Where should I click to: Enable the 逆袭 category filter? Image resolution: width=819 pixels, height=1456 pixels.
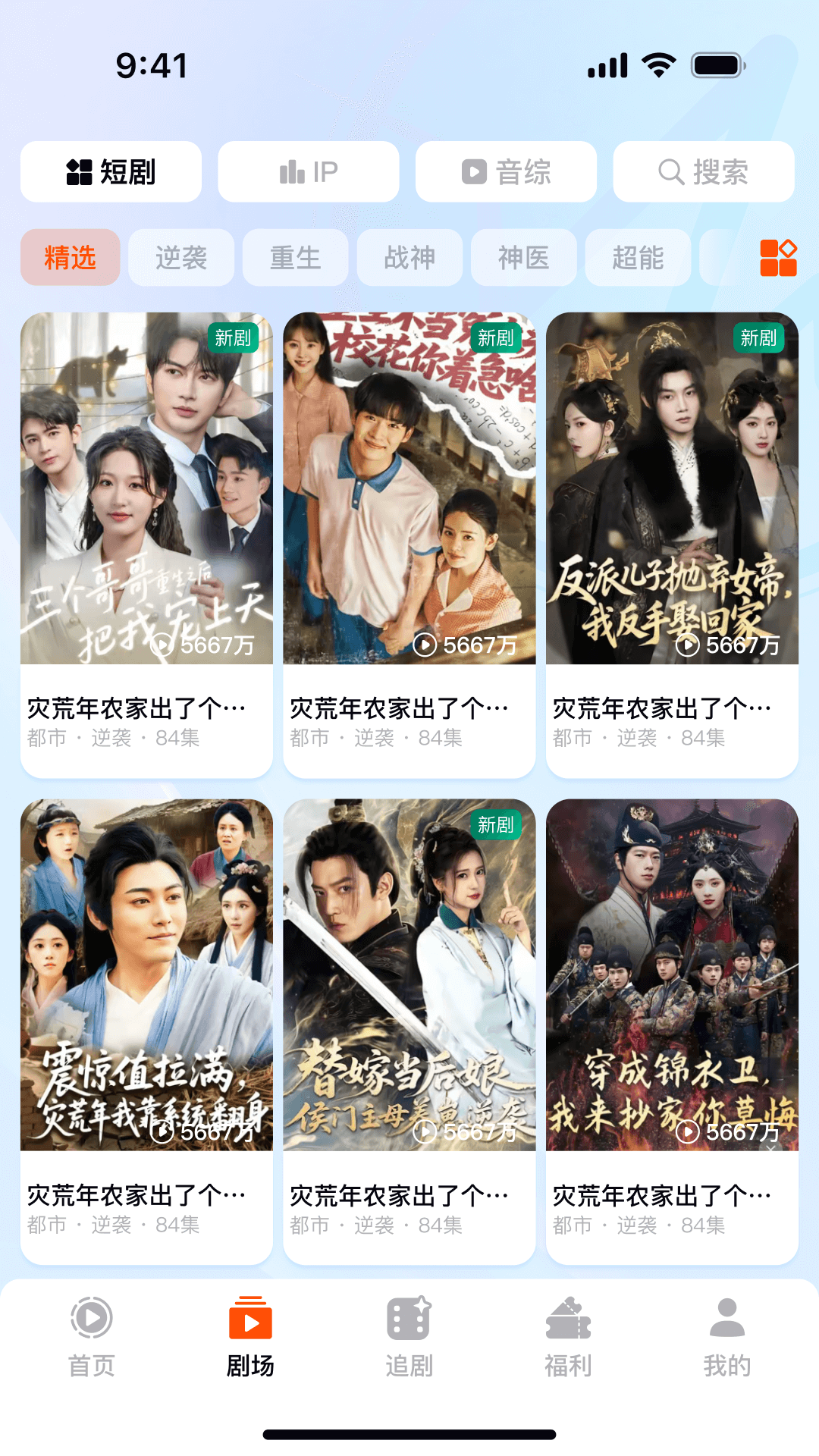point(182,258)
